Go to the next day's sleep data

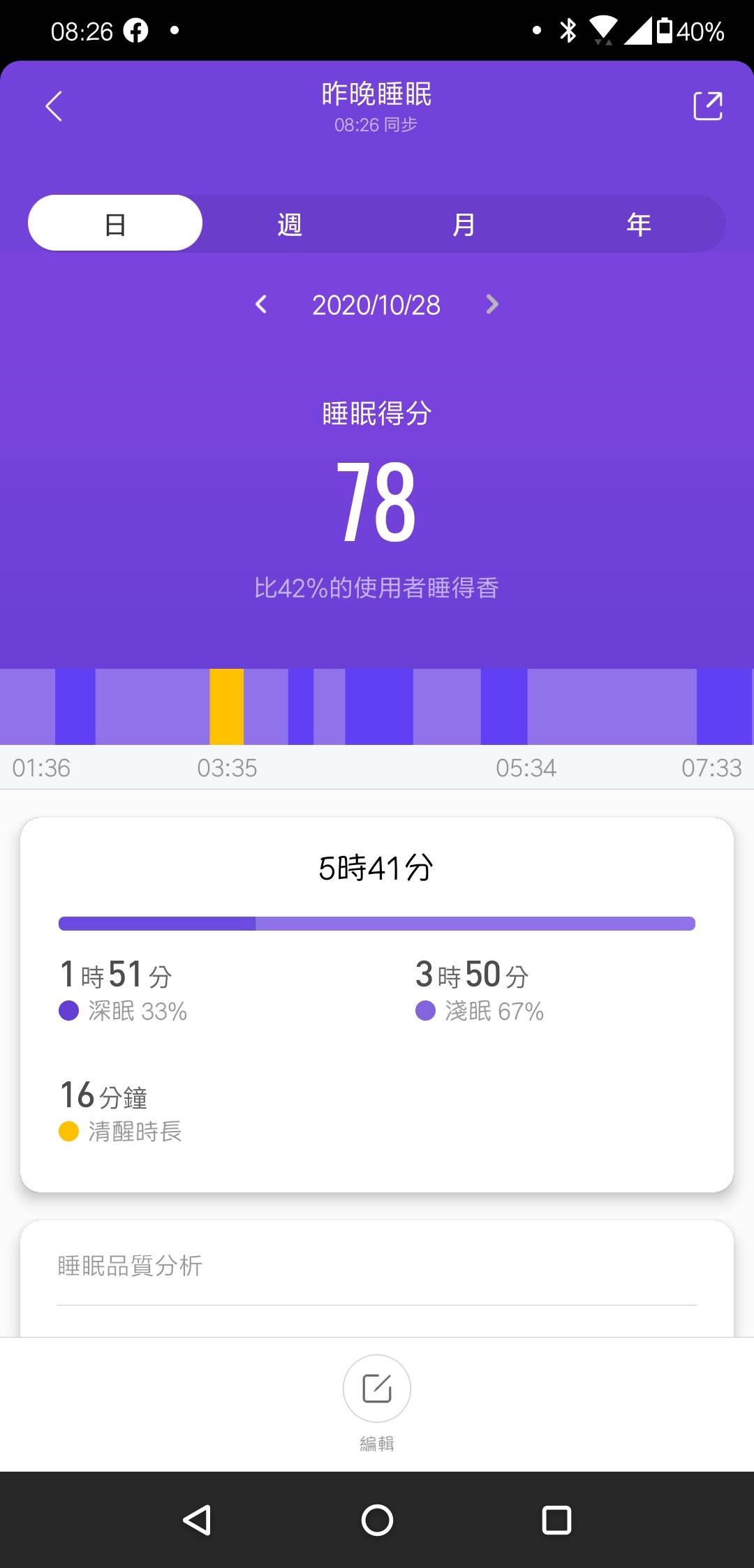tap(492, 304)
